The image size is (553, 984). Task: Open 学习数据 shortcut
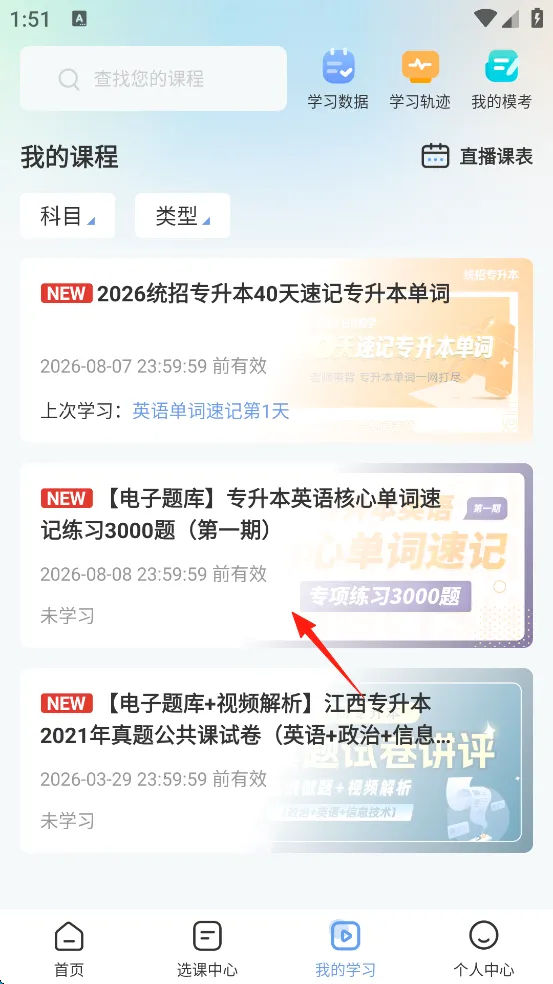click(x=338, y=80)
